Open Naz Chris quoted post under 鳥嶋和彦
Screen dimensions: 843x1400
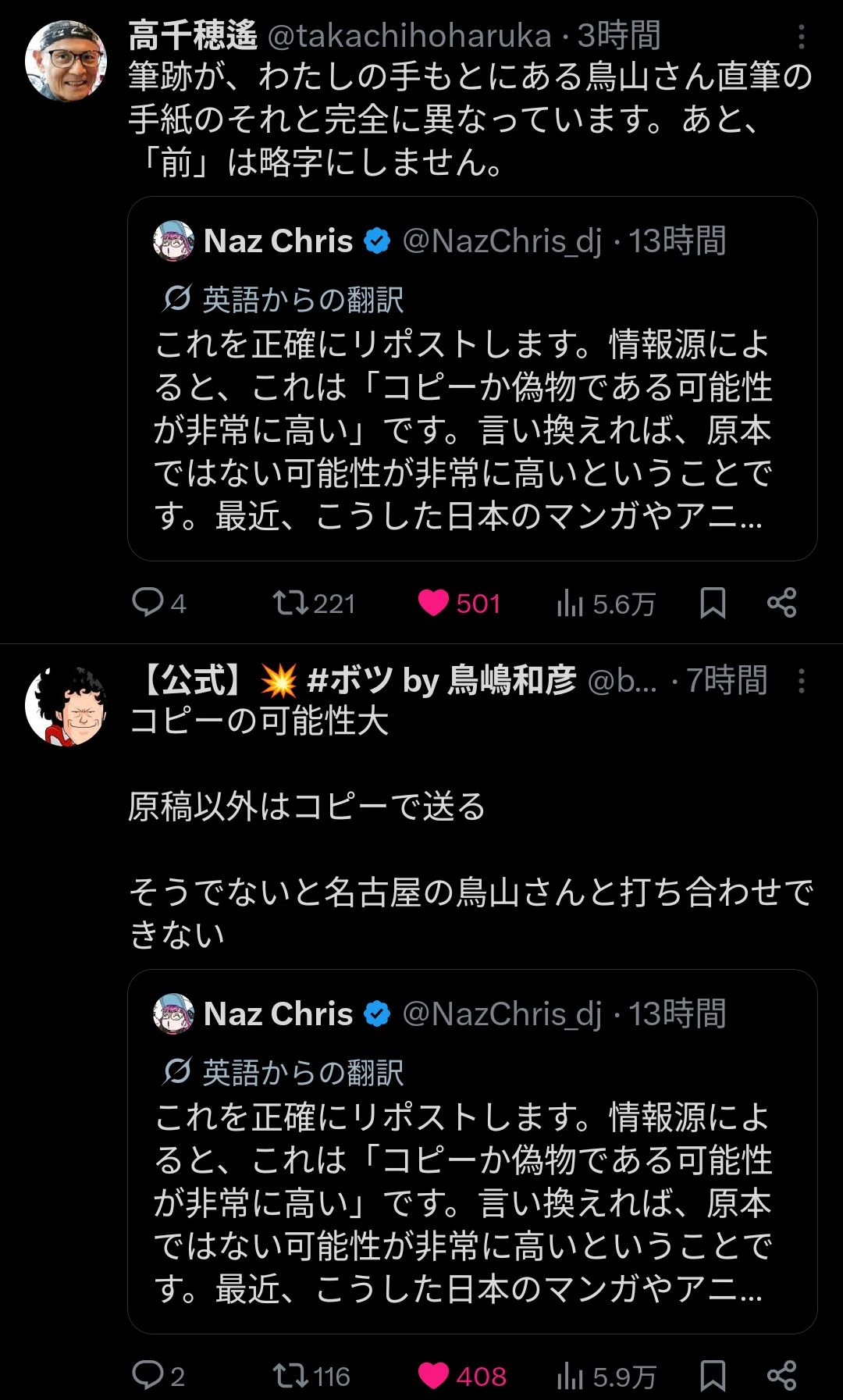472,1152
